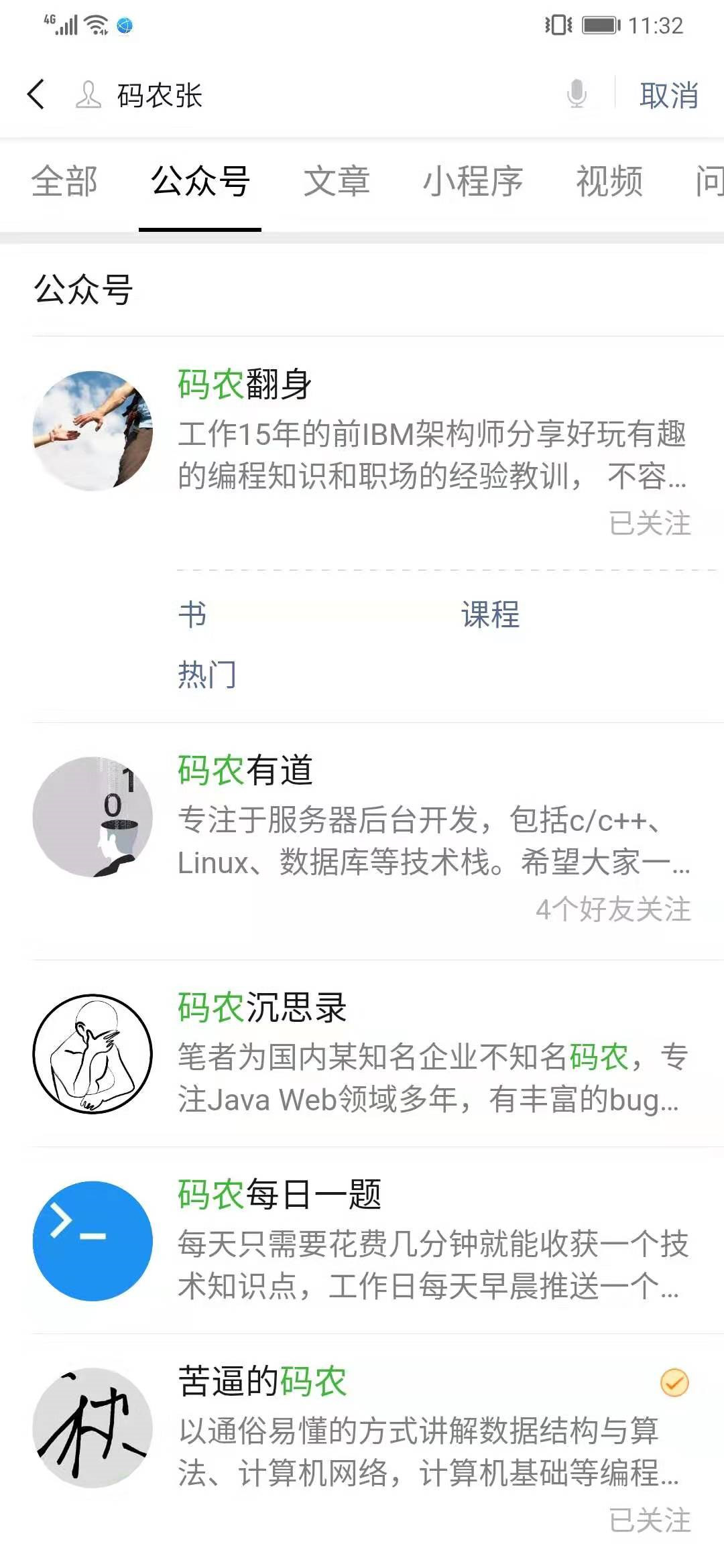Open the 热门 link under 码农翻身
Viewport: 724px width, 1568px height.
[207, 674]
